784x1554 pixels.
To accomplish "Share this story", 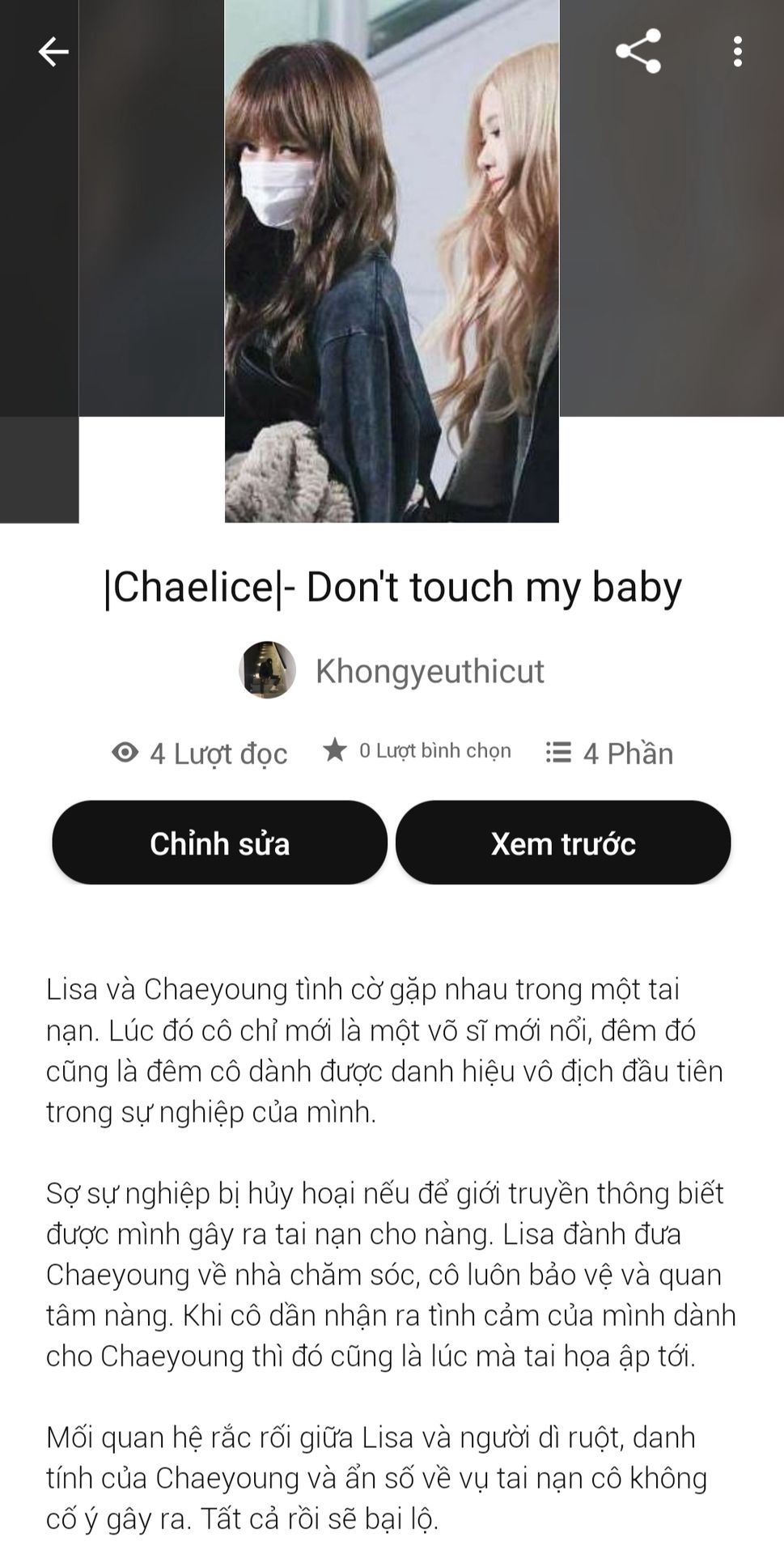I will tap(638, 52).
